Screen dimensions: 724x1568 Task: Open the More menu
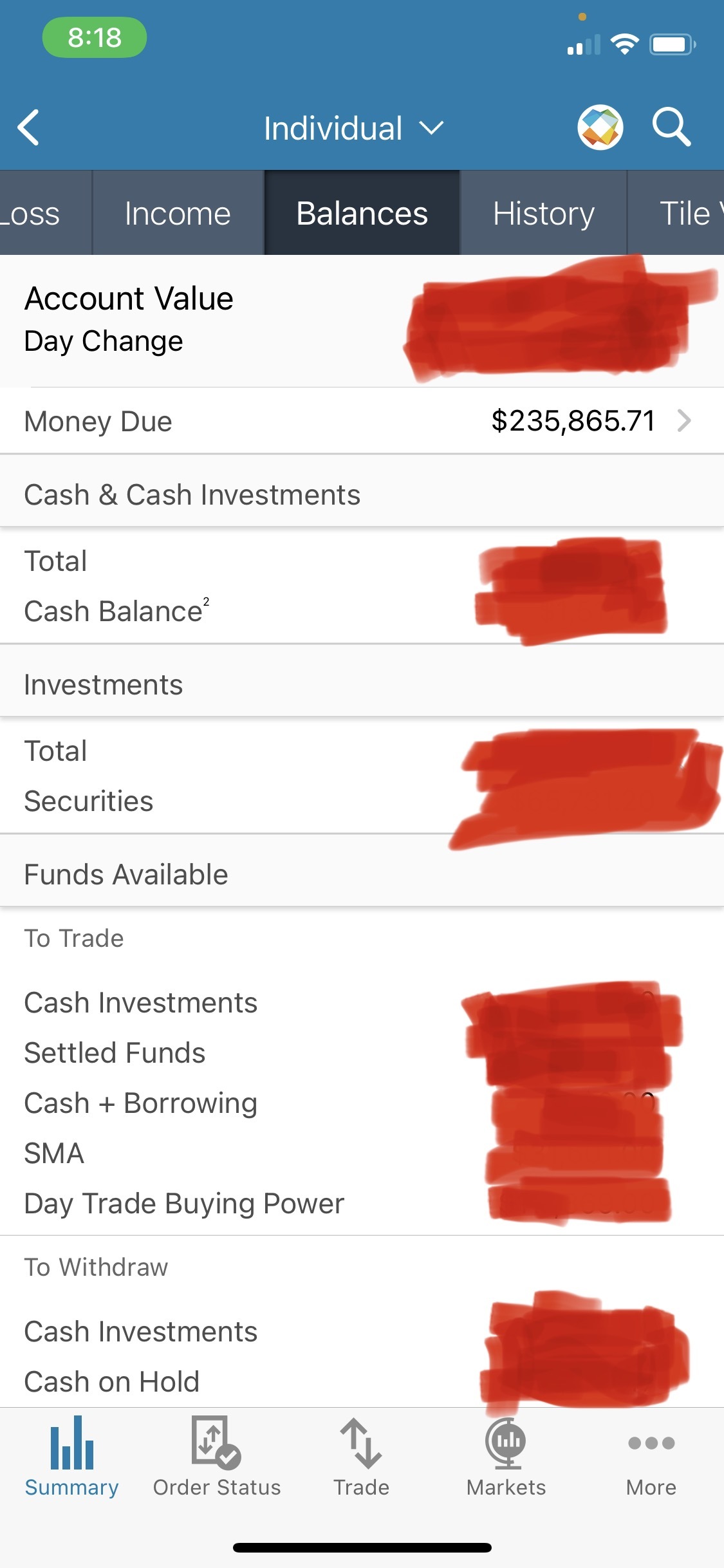(651, 1457)
